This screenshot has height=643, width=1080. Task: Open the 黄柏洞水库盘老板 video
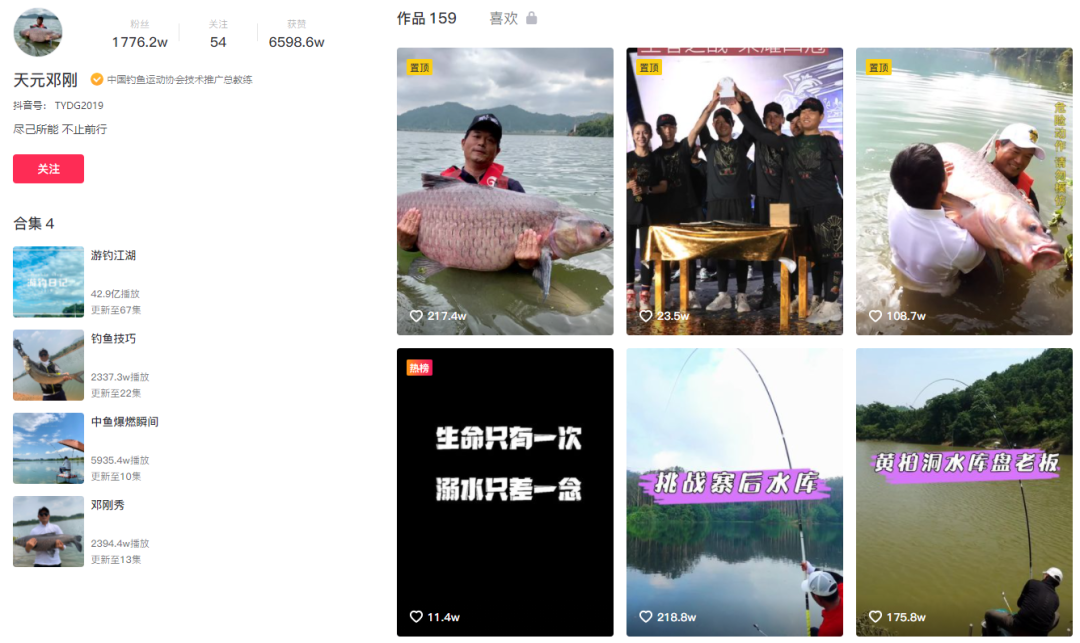click(964, 490)
